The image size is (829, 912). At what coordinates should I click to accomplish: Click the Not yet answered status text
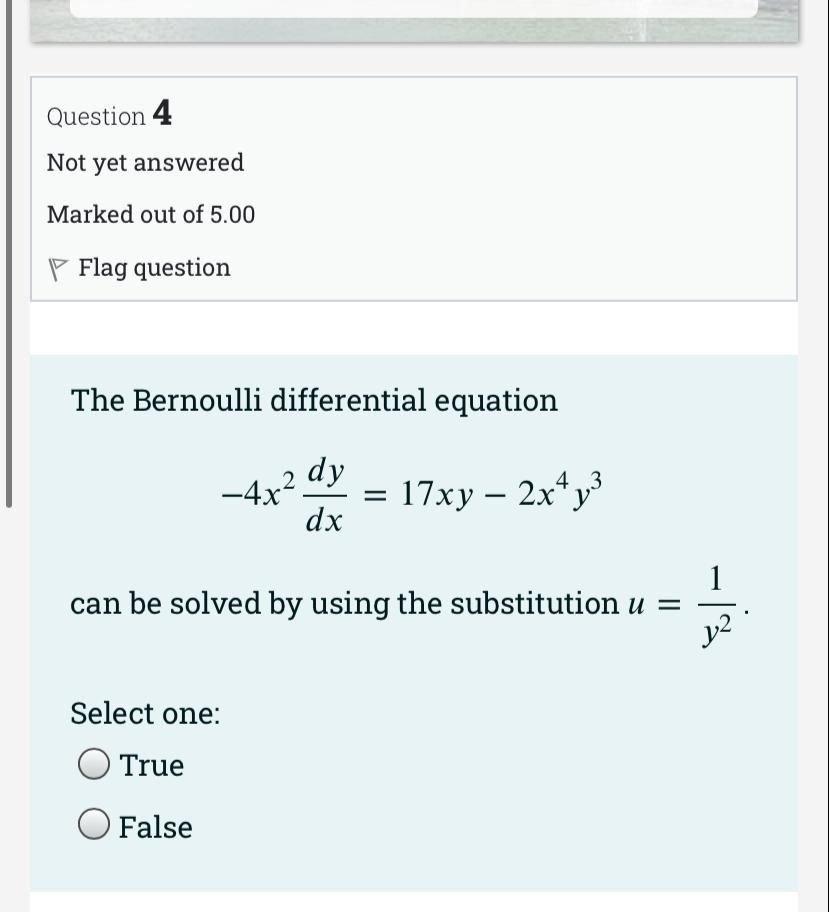(x=145, y=162)
